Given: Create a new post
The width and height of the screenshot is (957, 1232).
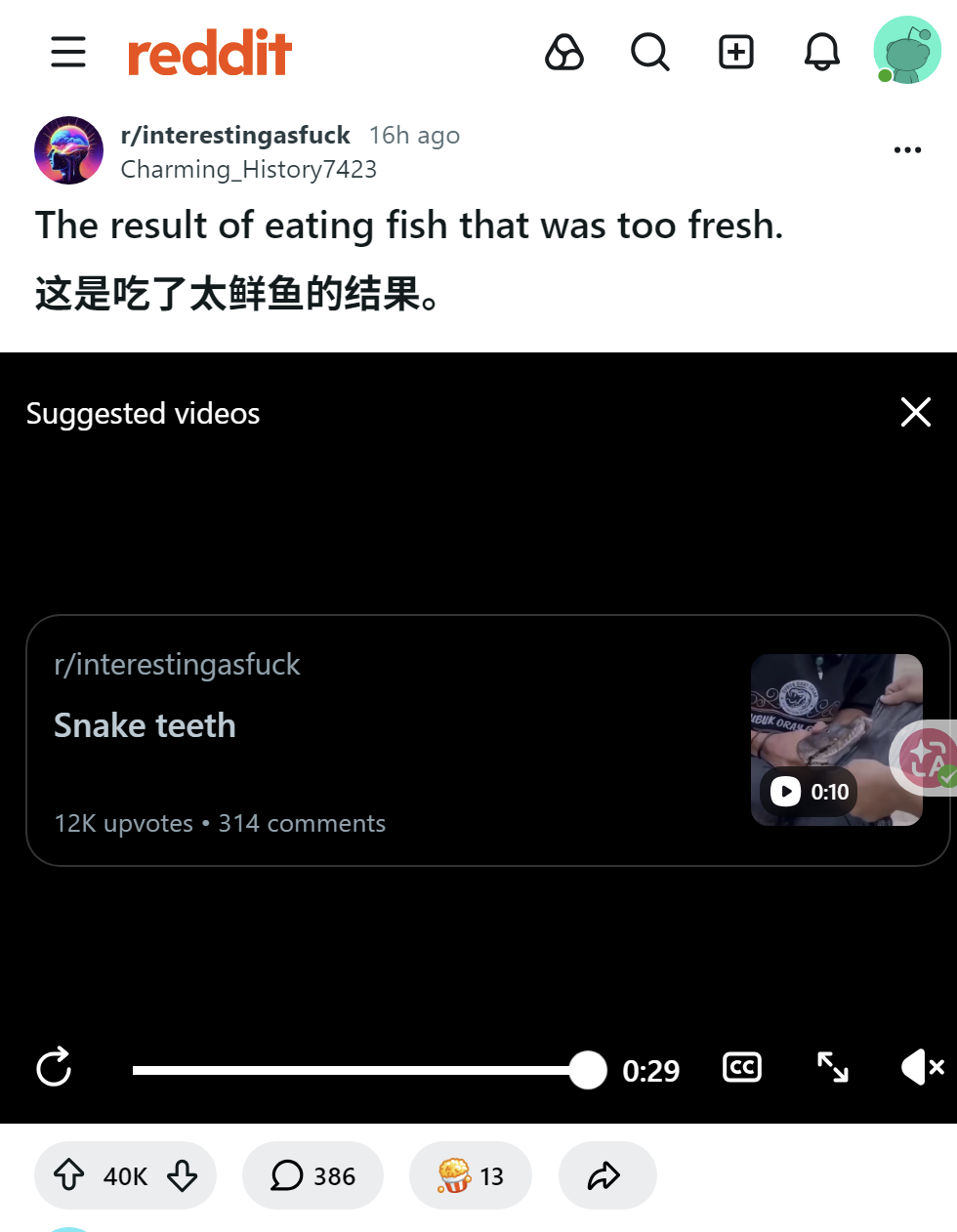Looking at the screenshot, I should [736, 52].
